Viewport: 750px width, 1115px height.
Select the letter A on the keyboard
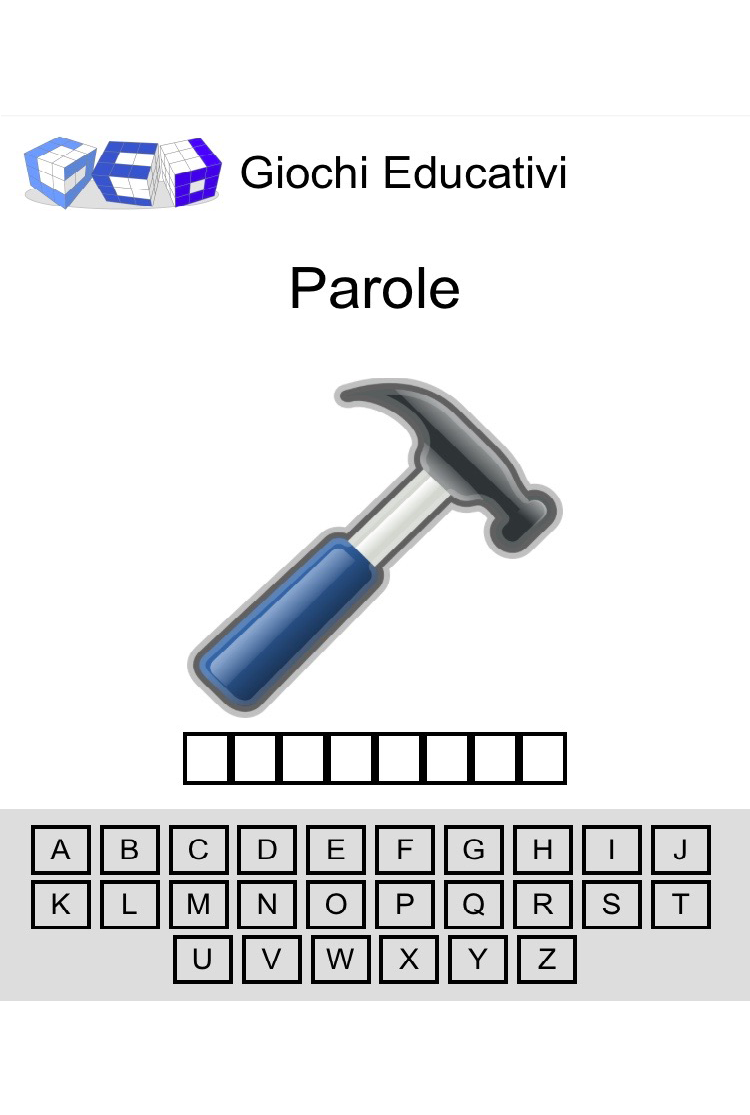tap(60, 851)
